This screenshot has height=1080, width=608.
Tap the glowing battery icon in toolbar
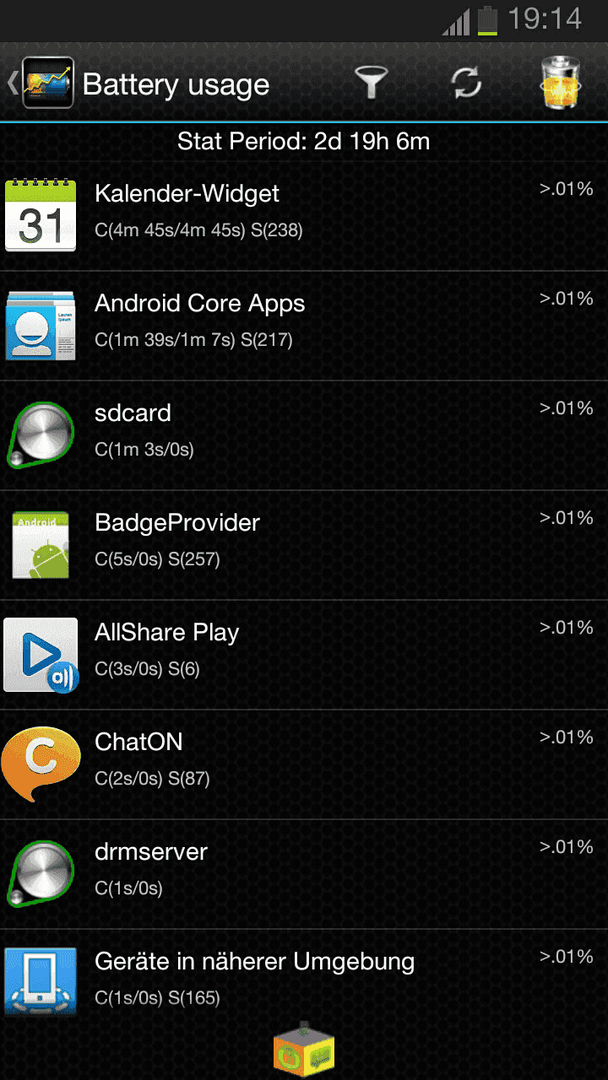pos(560,83)
